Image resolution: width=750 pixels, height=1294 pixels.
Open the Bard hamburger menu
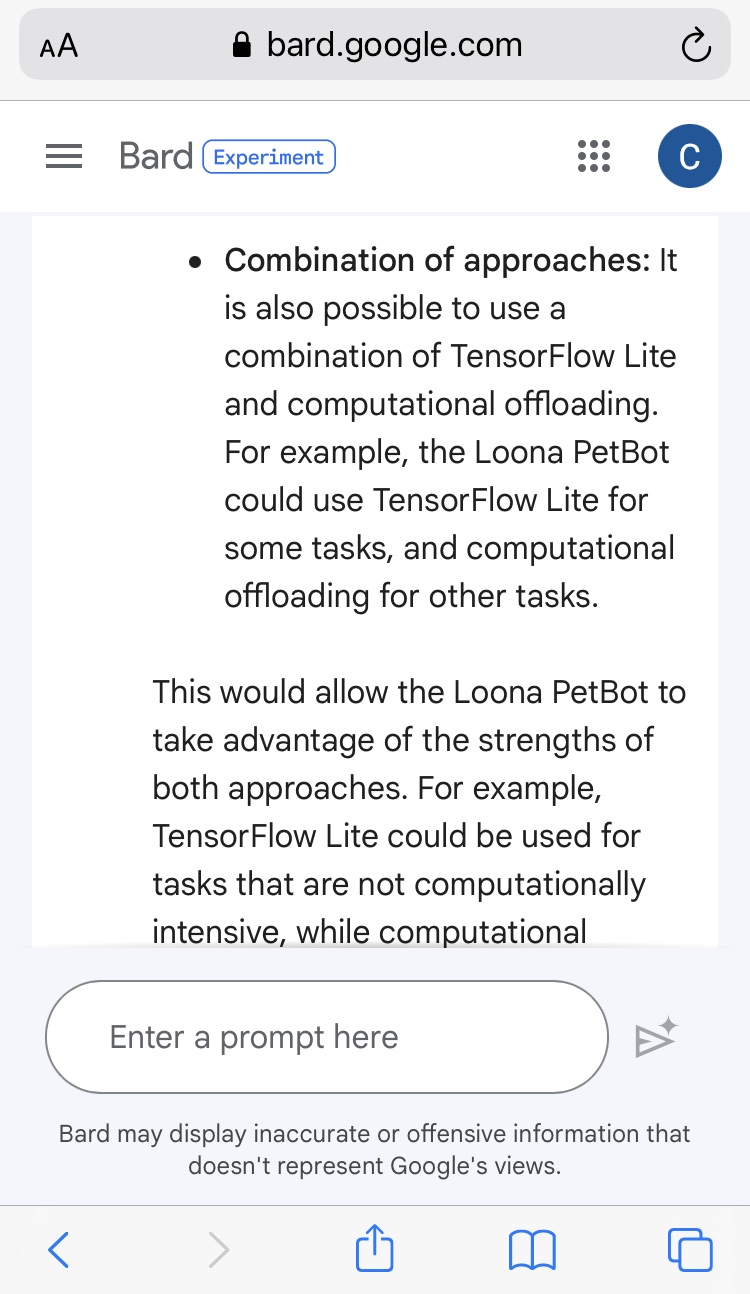click(x=64, y=157)
